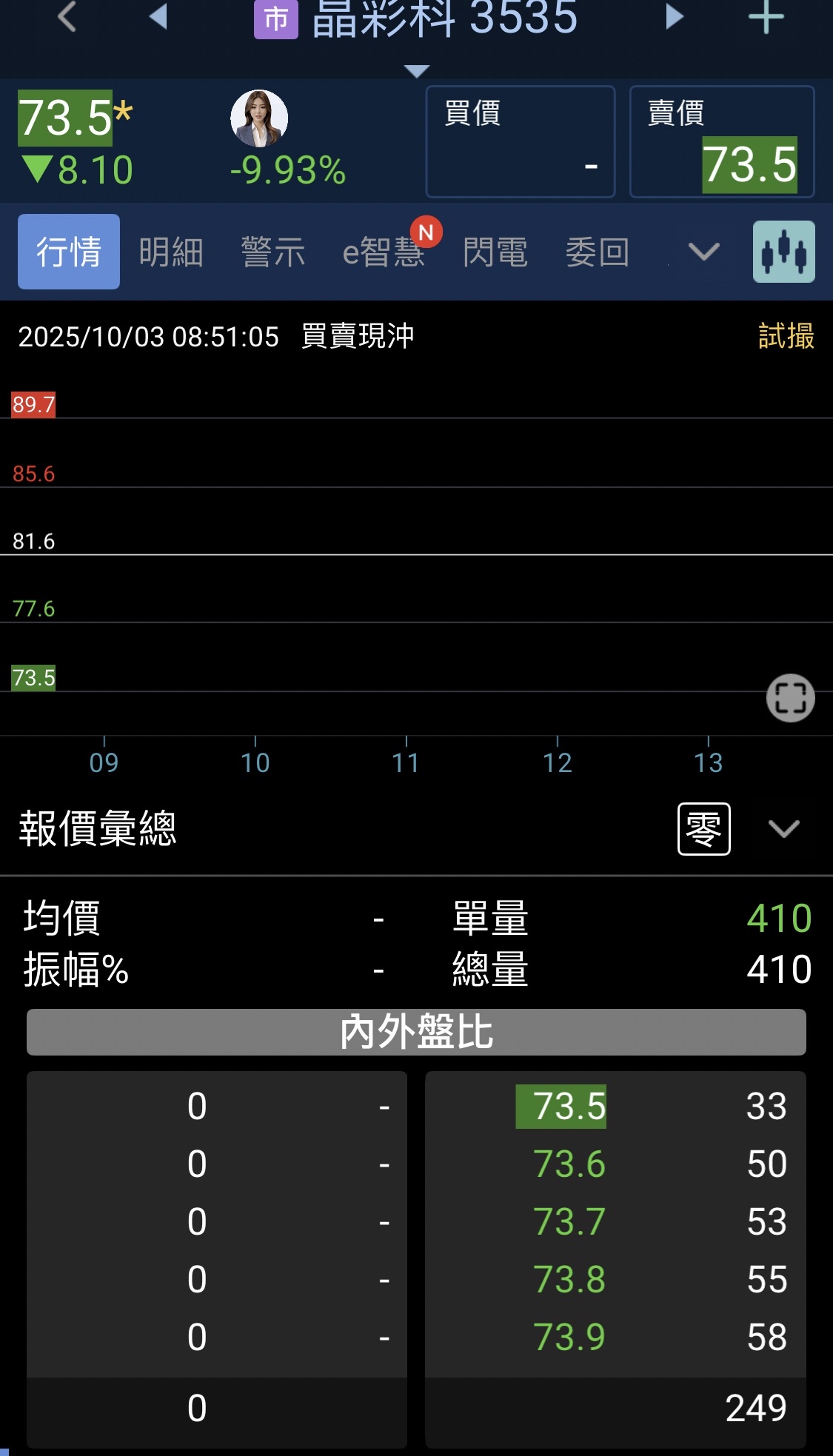The image size is (833, 1456).
Task: Toggle the 零 odd-lot button
Action: pyautogui.click(x=704, y=829)
